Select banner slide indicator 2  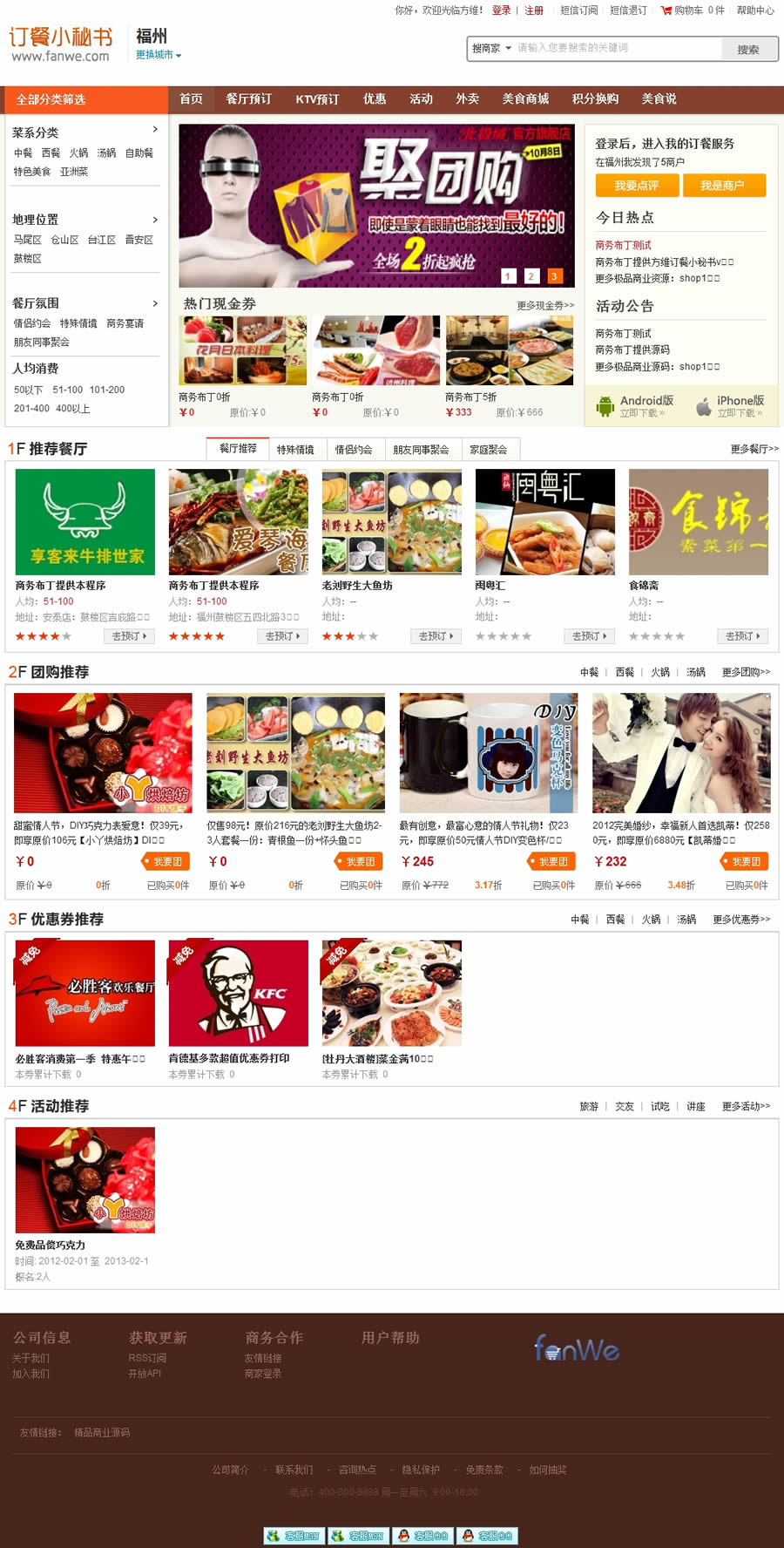tap(531, 276)
